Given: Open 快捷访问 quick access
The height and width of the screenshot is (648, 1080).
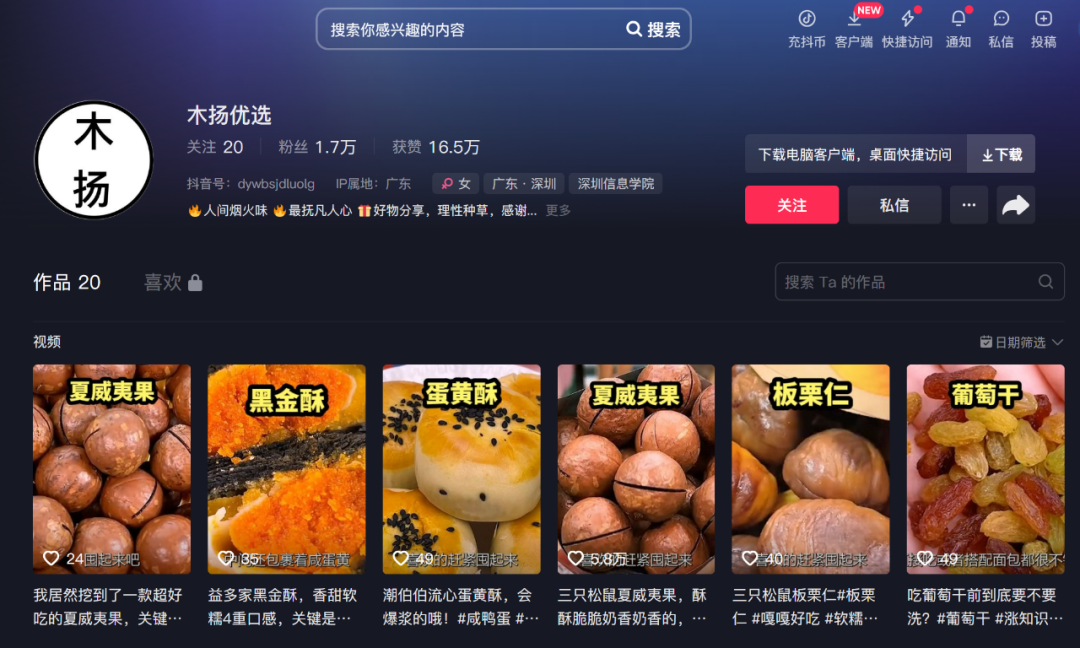Looking at the screenshot, I should [x=907, y=28].
